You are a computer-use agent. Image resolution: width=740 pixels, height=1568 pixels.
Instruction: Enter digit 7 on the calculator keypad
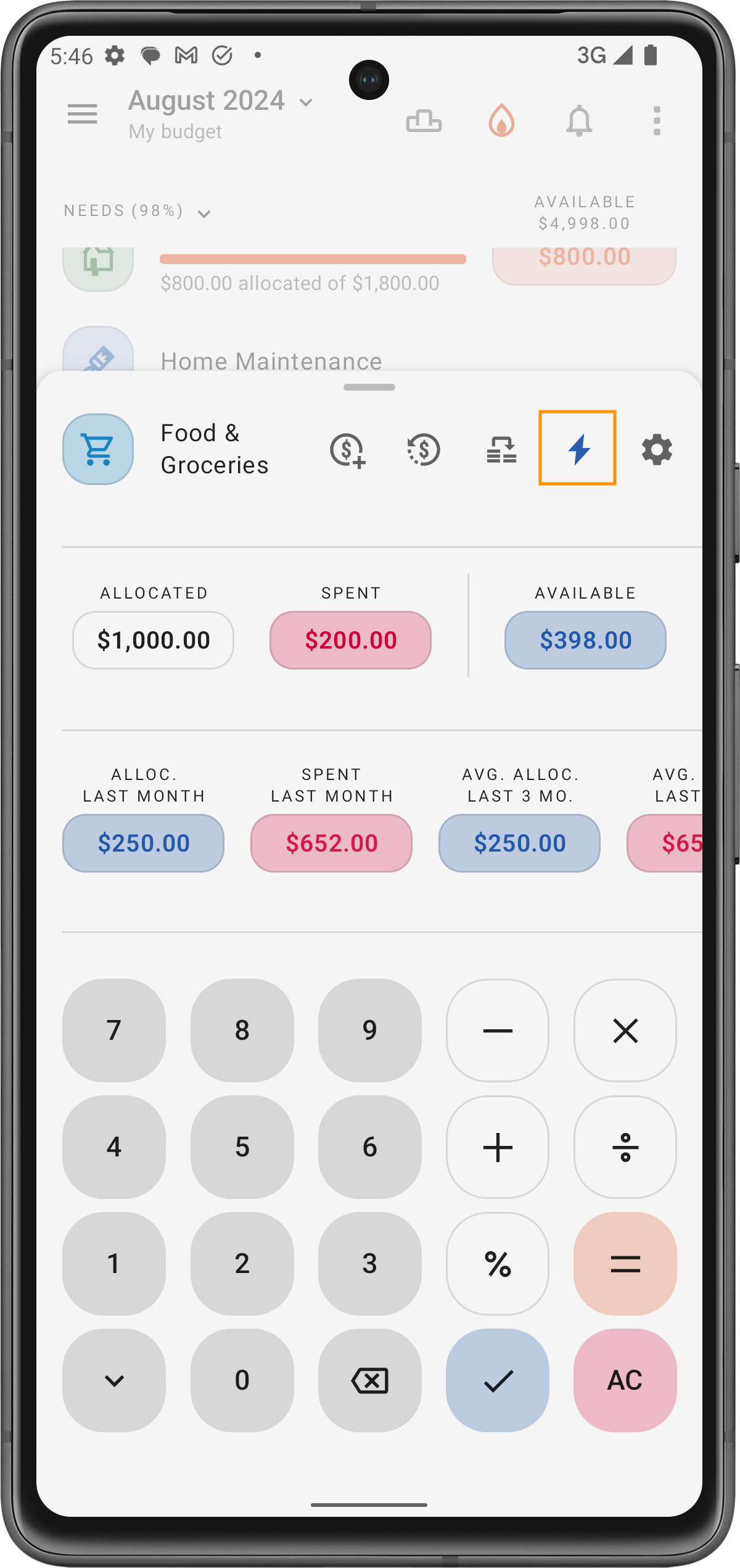point(114,1030)
